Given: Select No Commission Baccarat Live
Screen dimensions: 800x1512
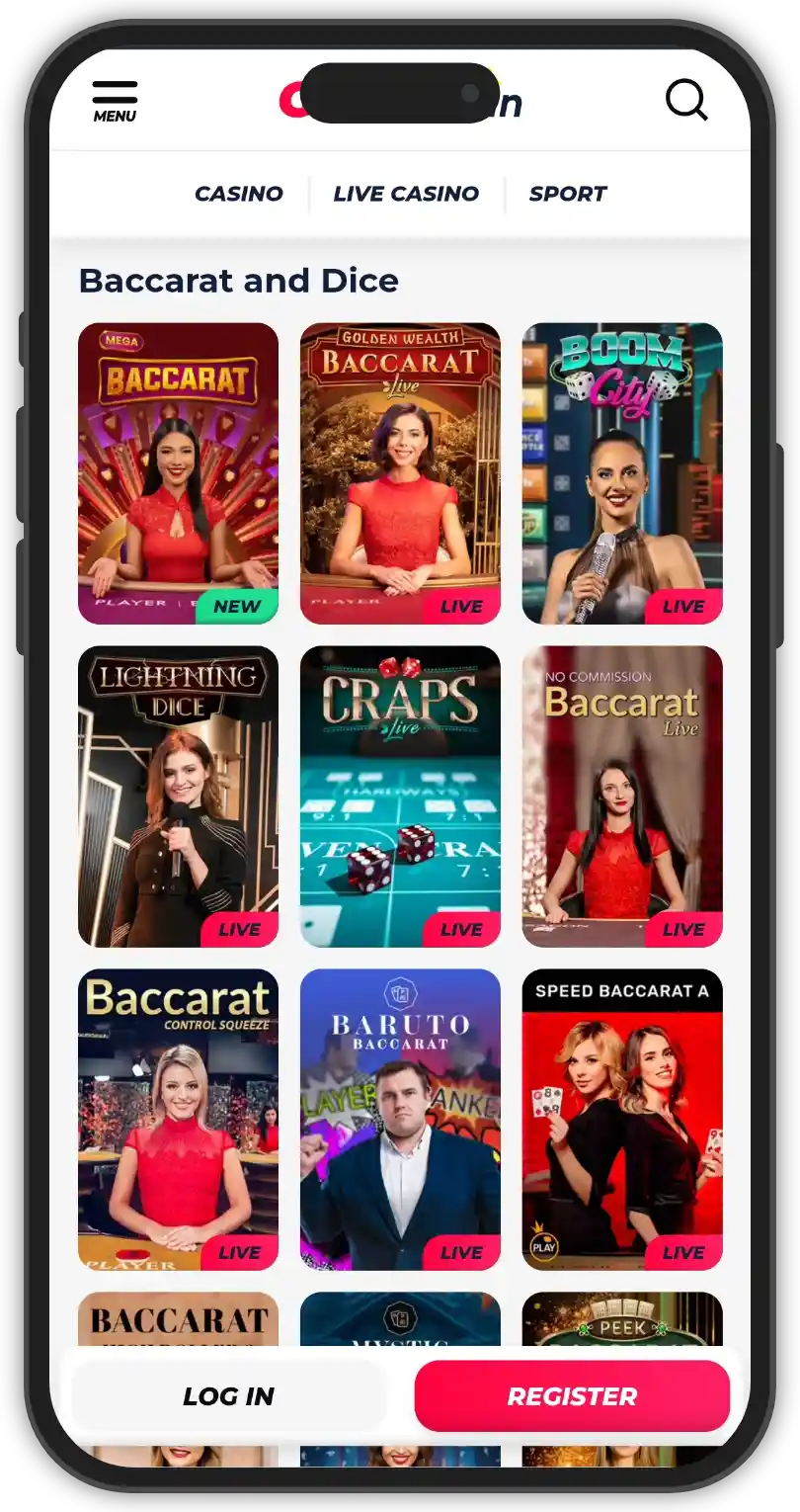Looking at the screenshot, I should tap(622, 797).
